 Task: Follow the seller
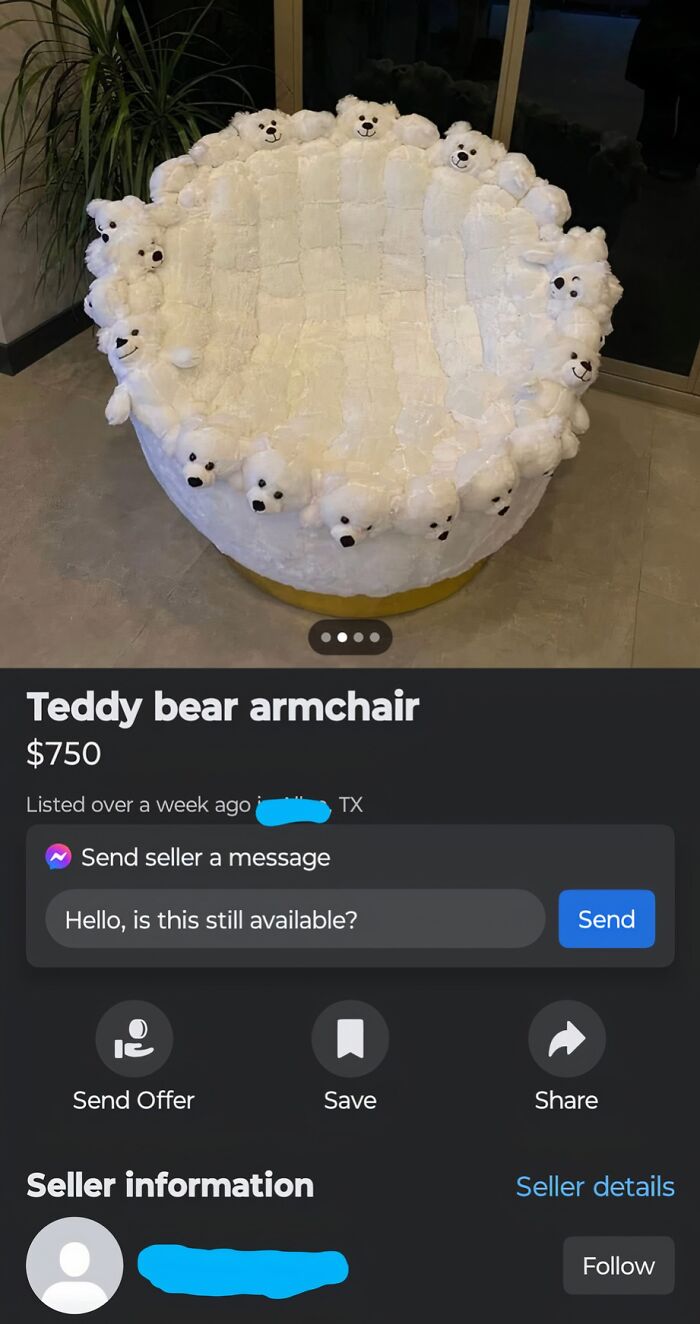coord(618,1266)
